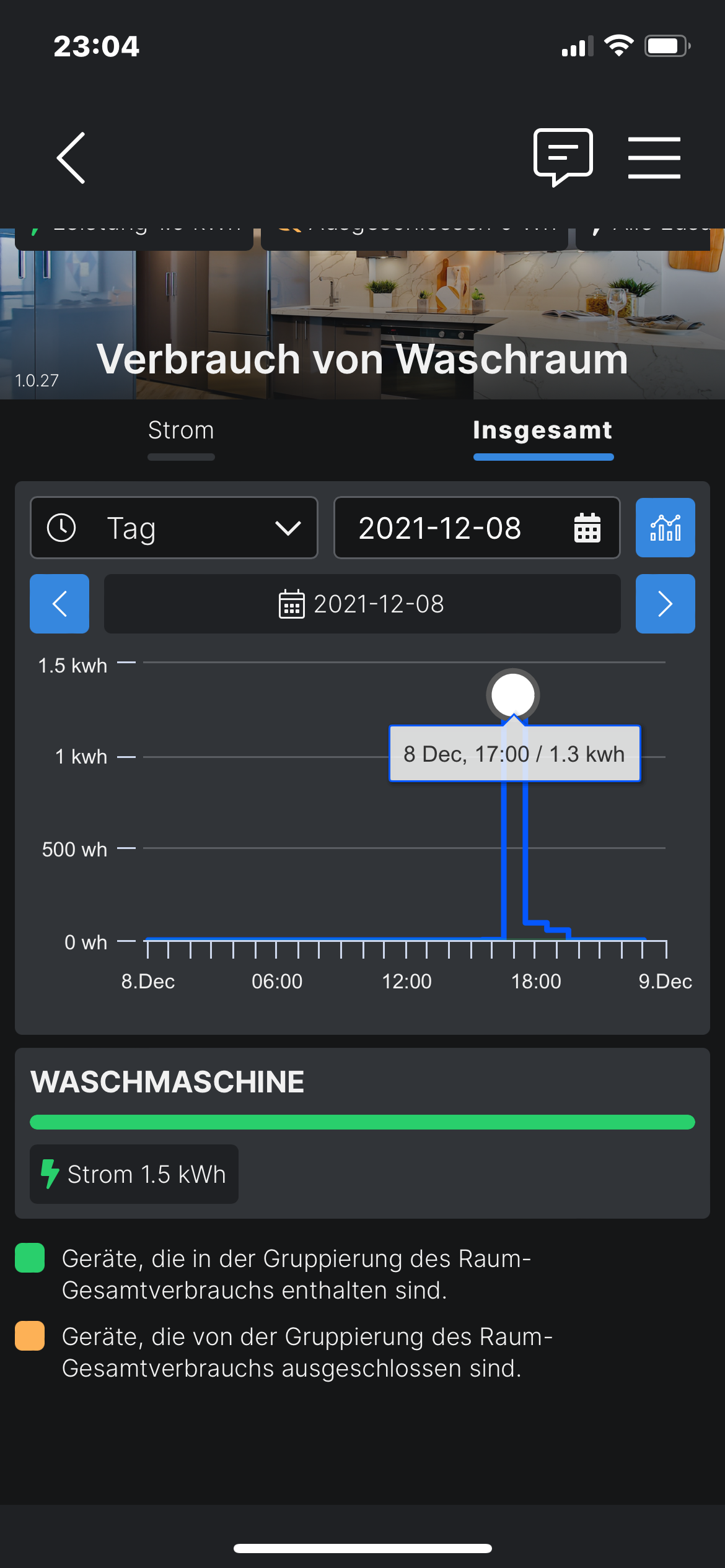Viewport: 725px width, 1568px height.
Task: Select the Insgesamt tab
Action: [x=542, y=431]
